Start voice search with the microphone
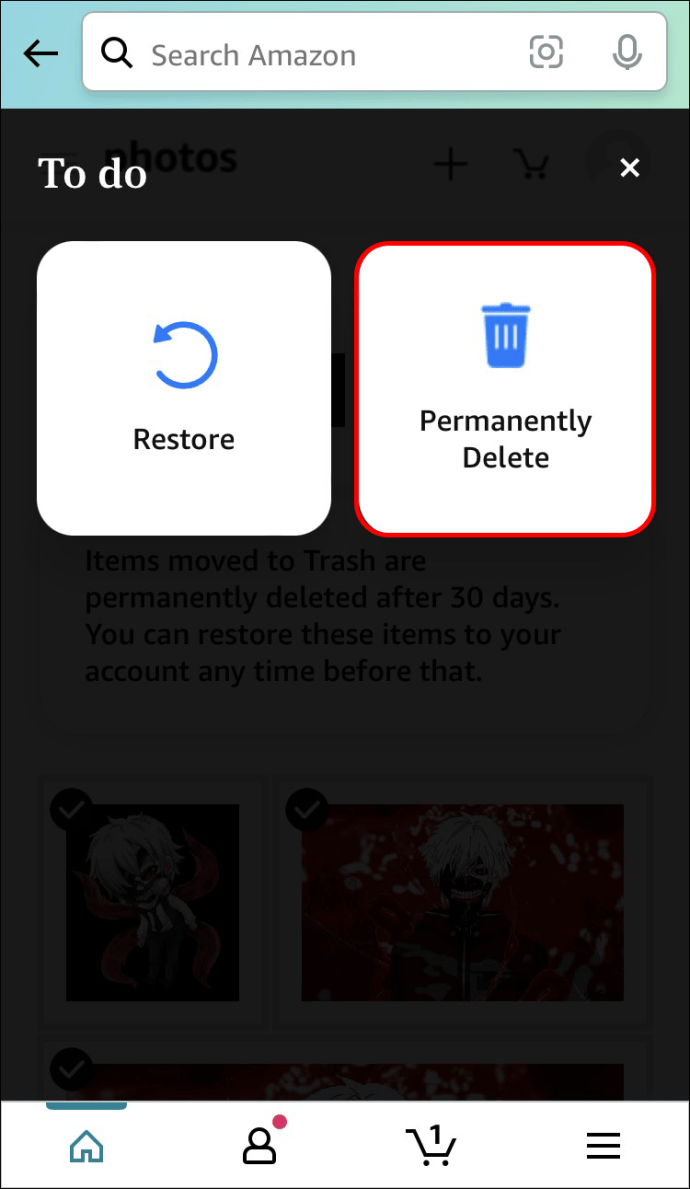The image size is (690, 1189). 627,53
